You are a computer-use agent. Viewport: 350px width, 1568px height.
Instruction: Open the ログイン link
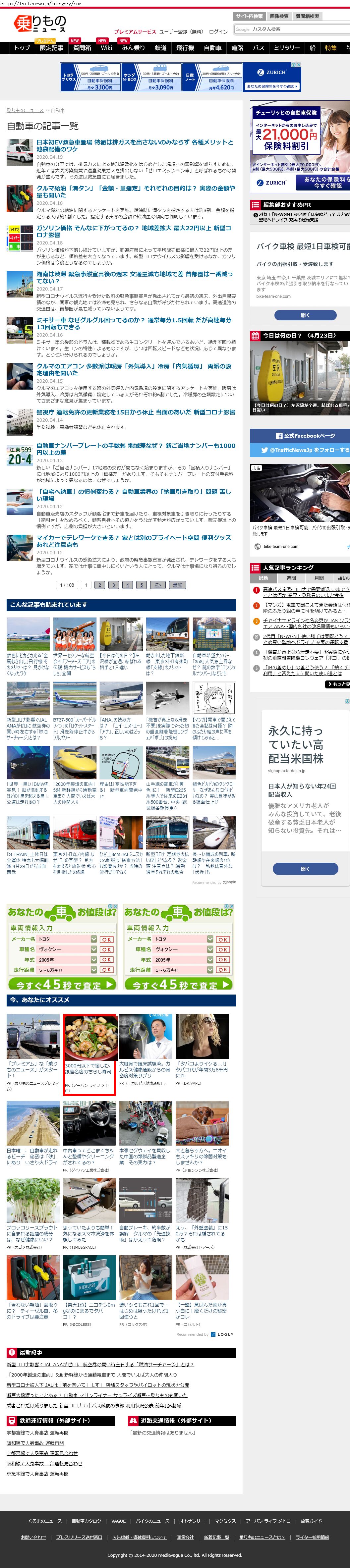click(x=218, y=32)
